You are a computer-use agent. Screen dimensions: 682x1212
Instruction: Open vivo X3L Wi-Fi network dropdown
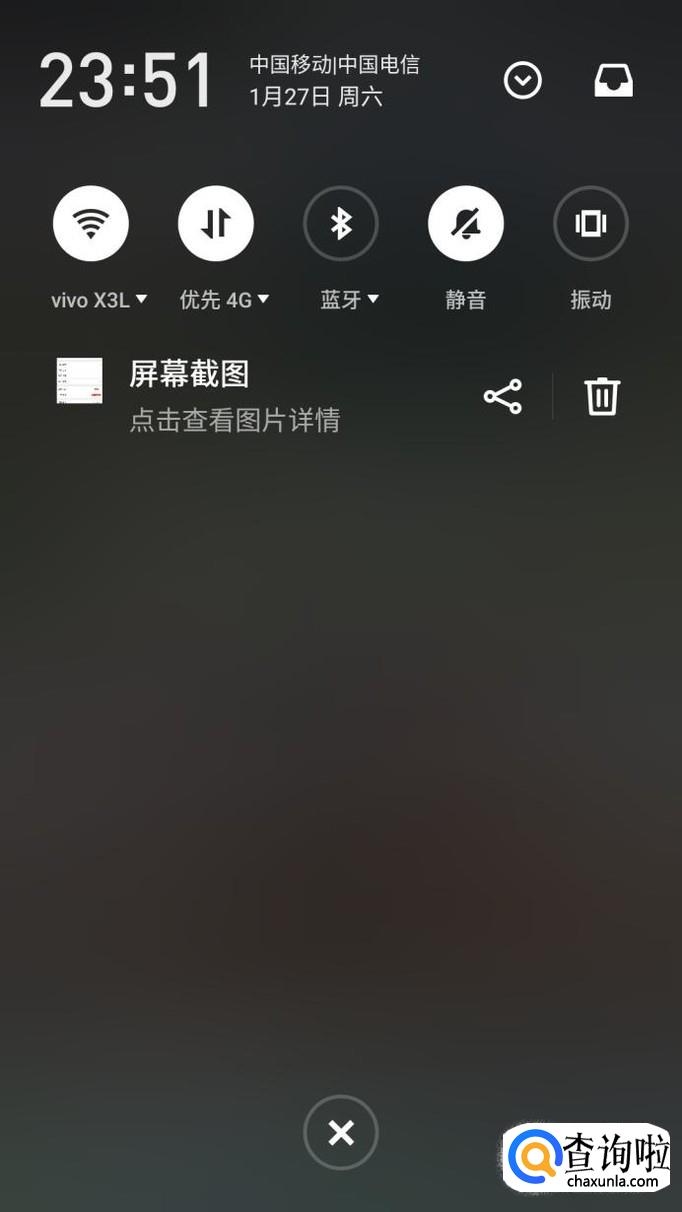[99, 299]
